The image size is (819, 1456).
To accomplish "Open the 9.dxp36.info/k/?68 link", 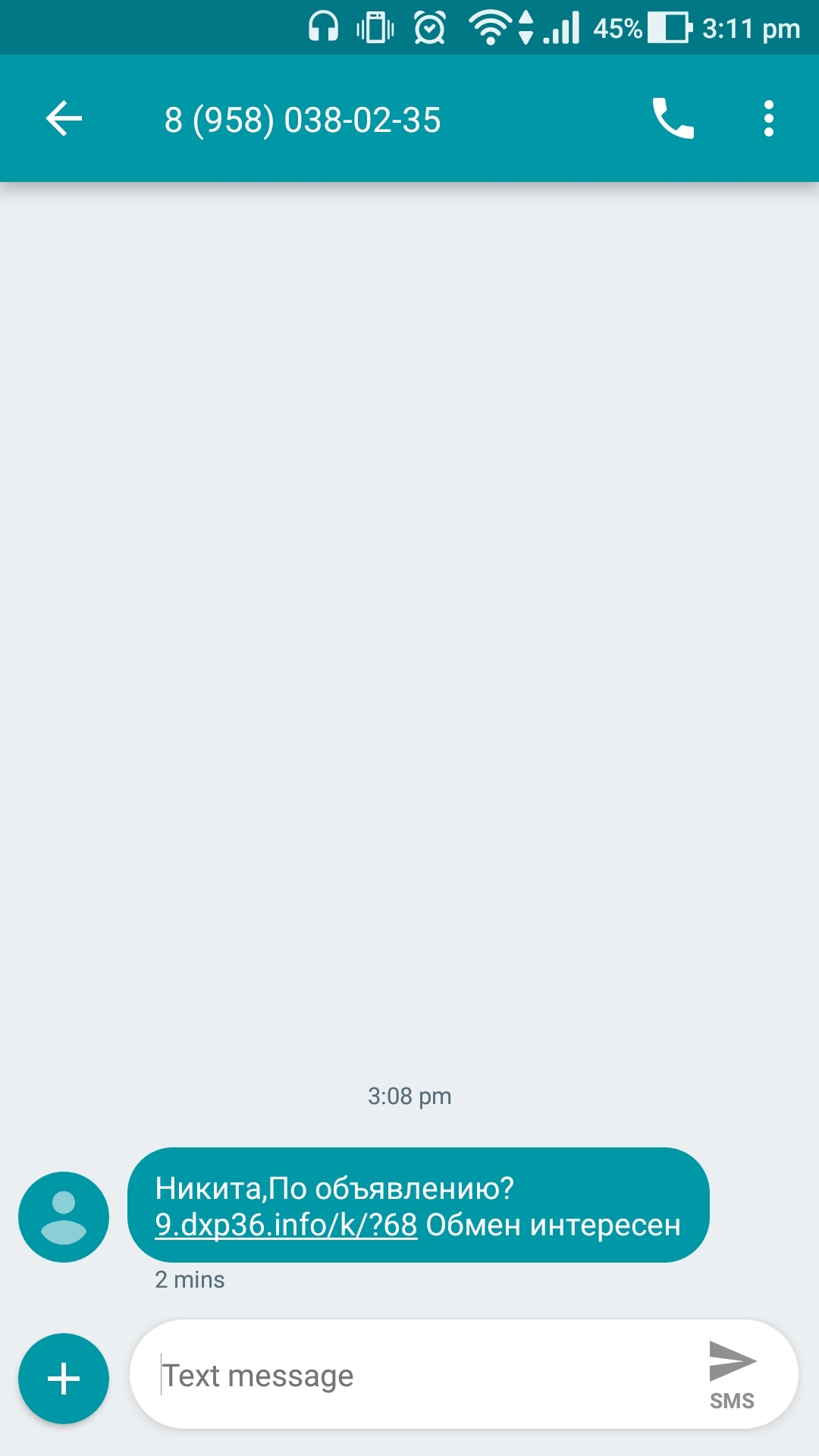I will pyautogui.click(x=286, y=1225).
